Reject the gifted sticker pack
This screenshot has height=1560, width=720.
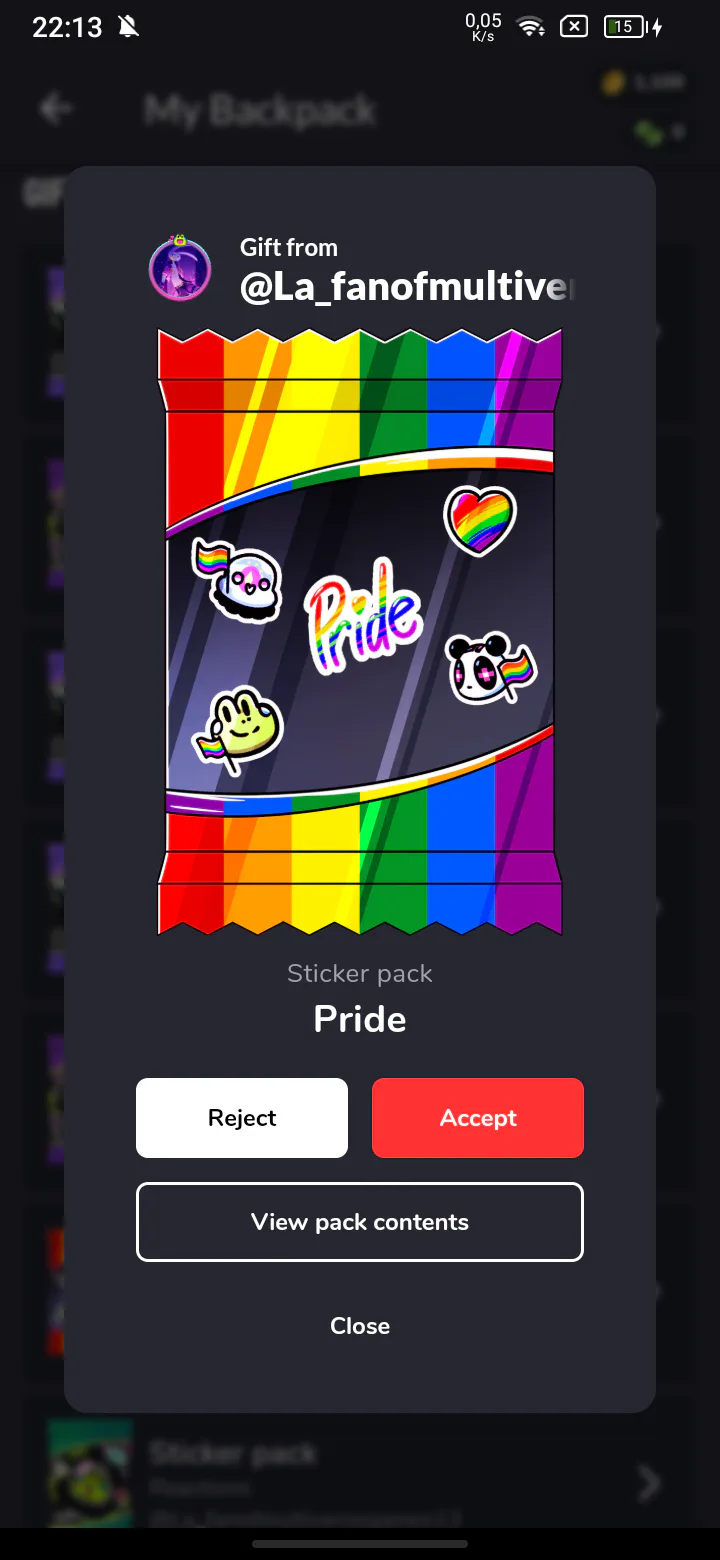coord(242,1118)
